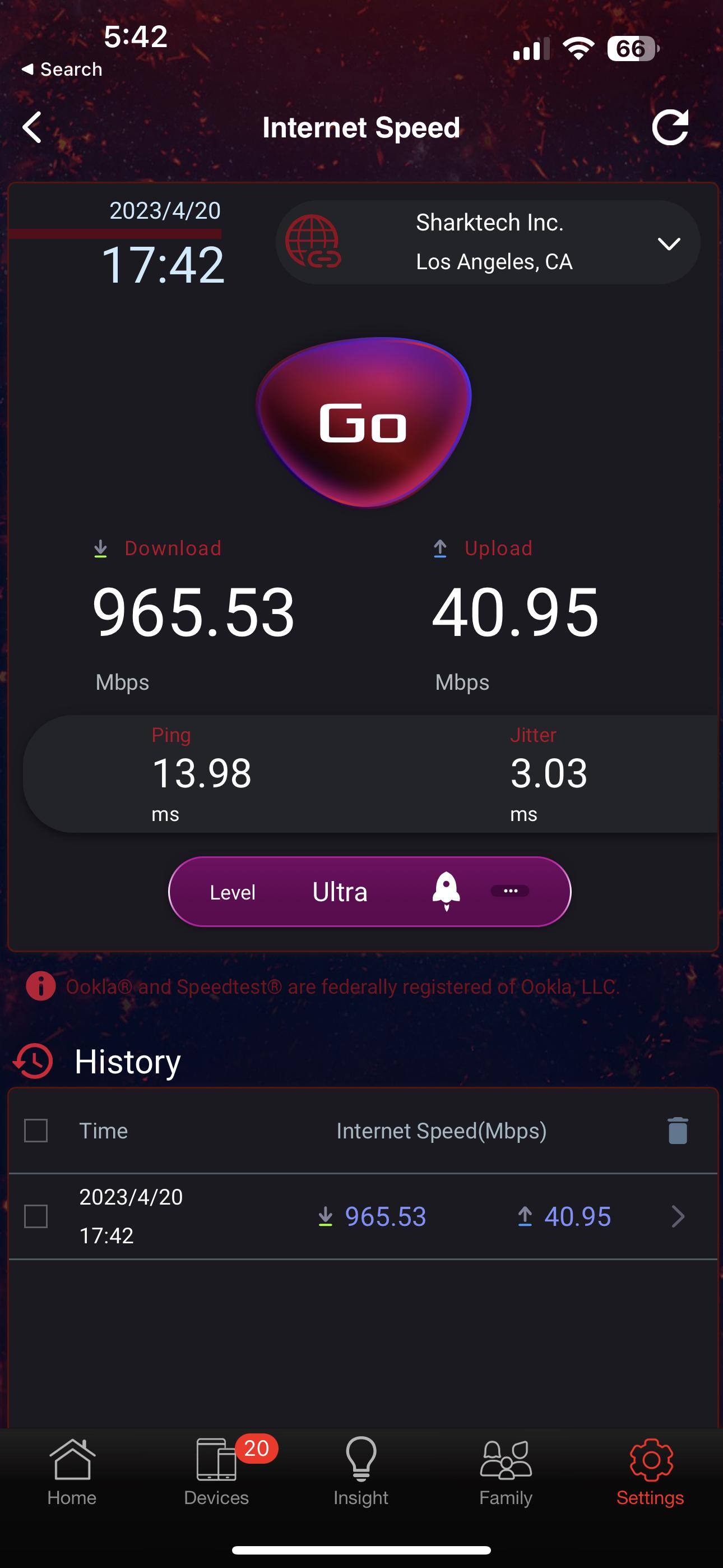The height and width of the screenshot is (1568, 723).
Task: Open the Settings tab
Action: [x=650, y=1472]
